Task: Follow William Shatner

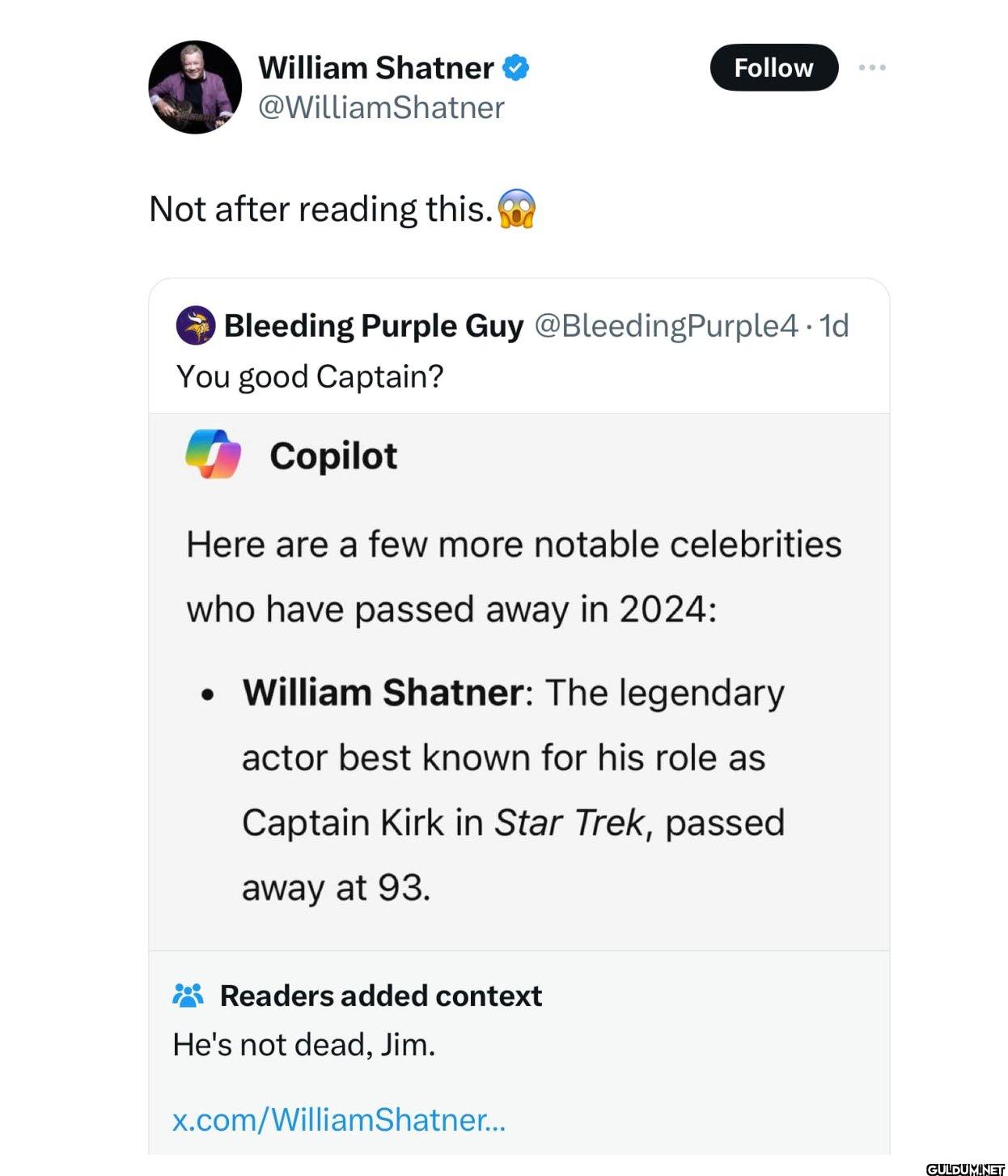Action: click(773, 68)
